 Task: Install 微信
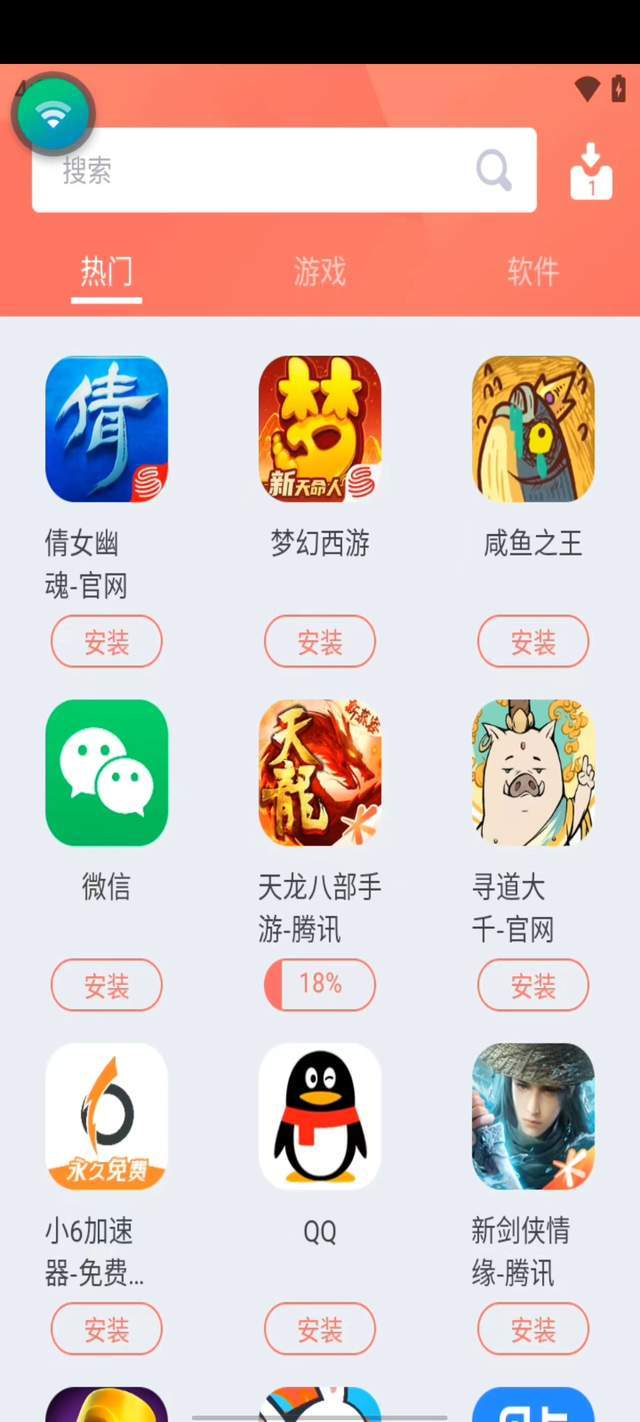[106, 985]
